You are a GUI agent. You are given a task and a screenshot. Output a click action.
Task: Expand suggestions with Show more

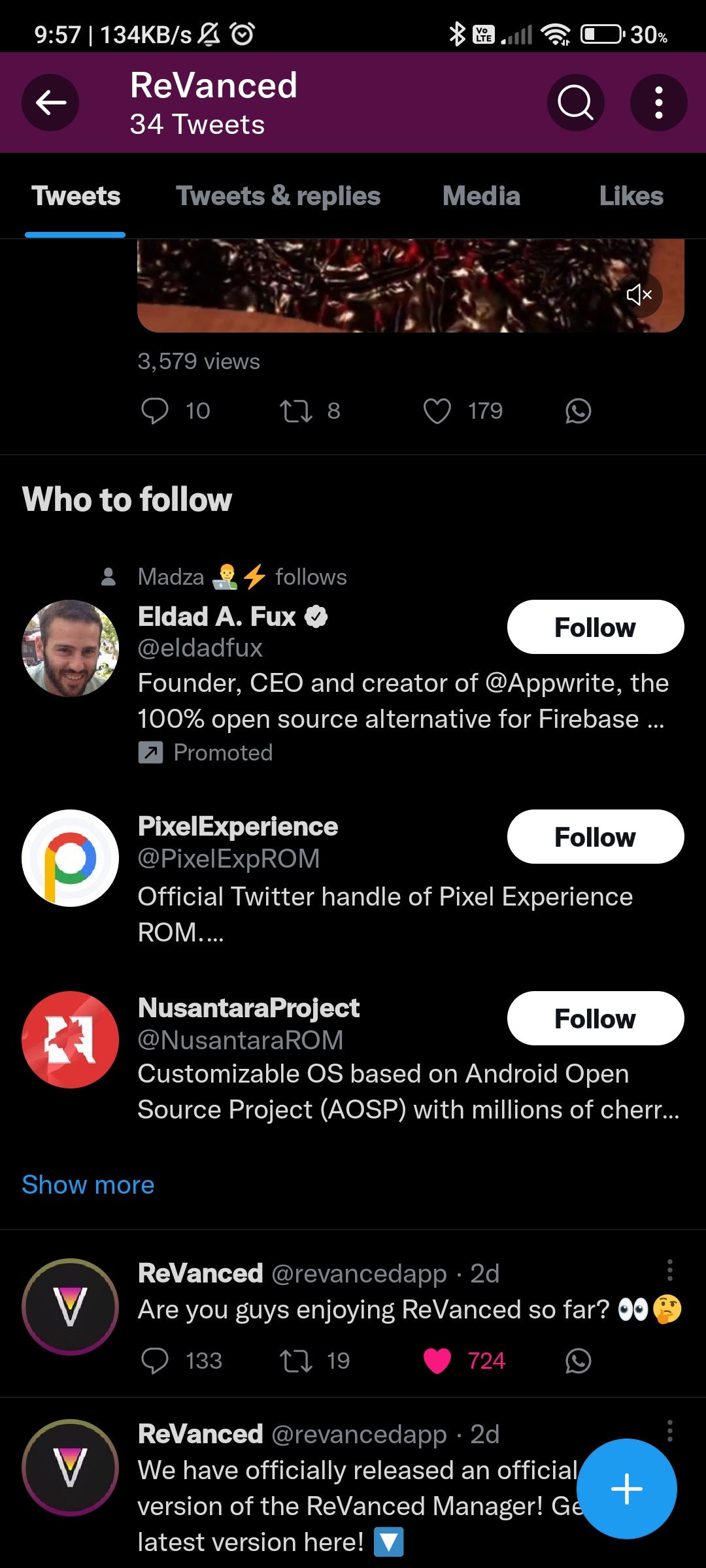click(88, 1184)
